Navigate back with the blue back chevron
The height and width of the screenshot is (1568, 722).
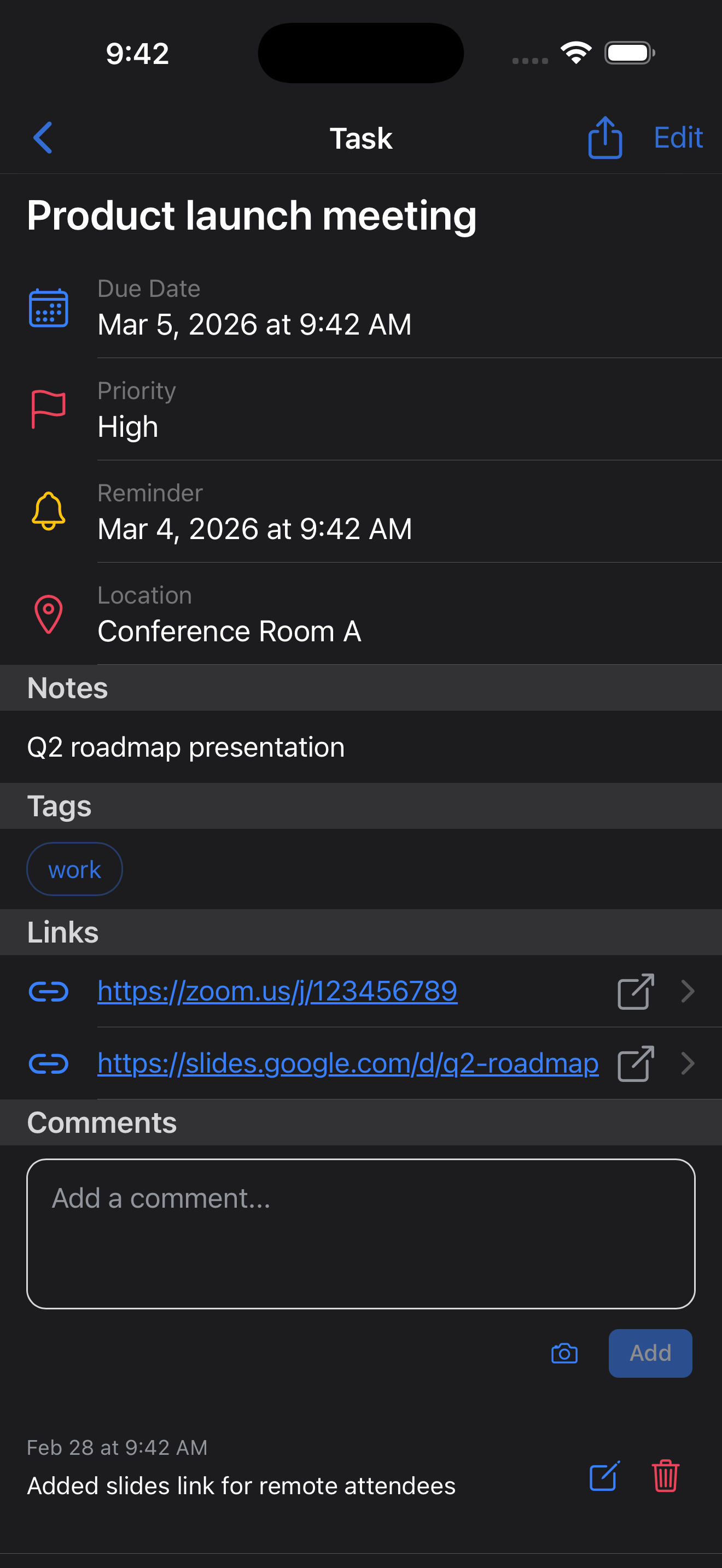(43, 138)
